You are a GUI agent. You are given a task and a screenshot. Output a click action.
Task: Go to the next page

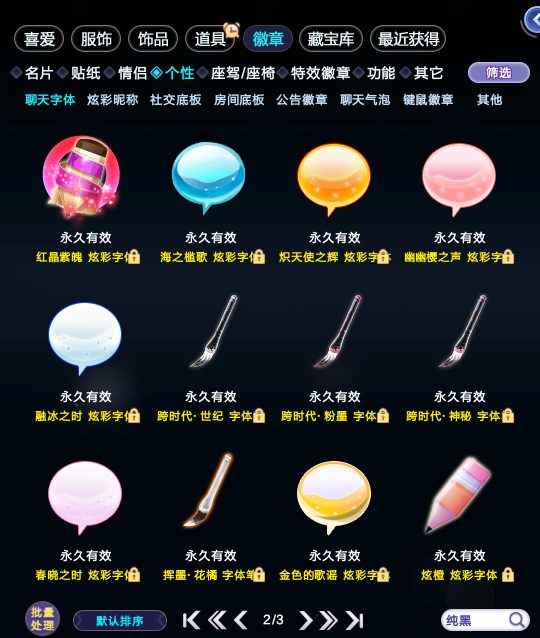point(305,620)
